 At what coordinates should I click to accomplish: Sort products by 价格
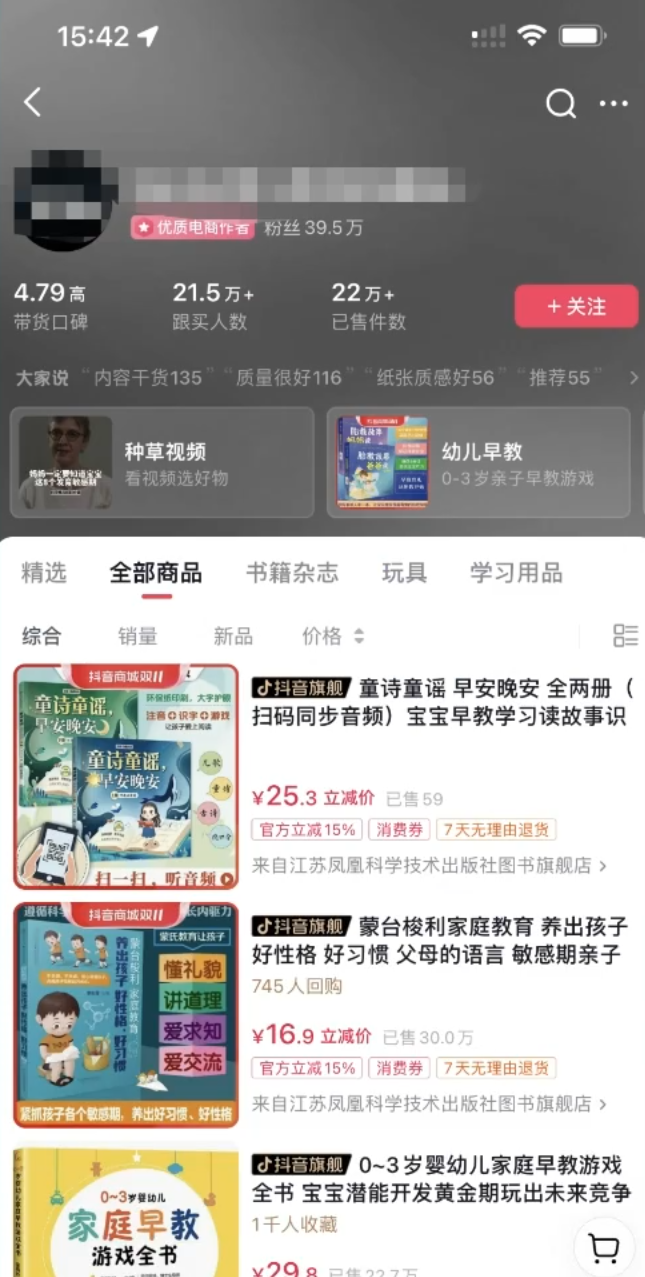coord(332,636)
